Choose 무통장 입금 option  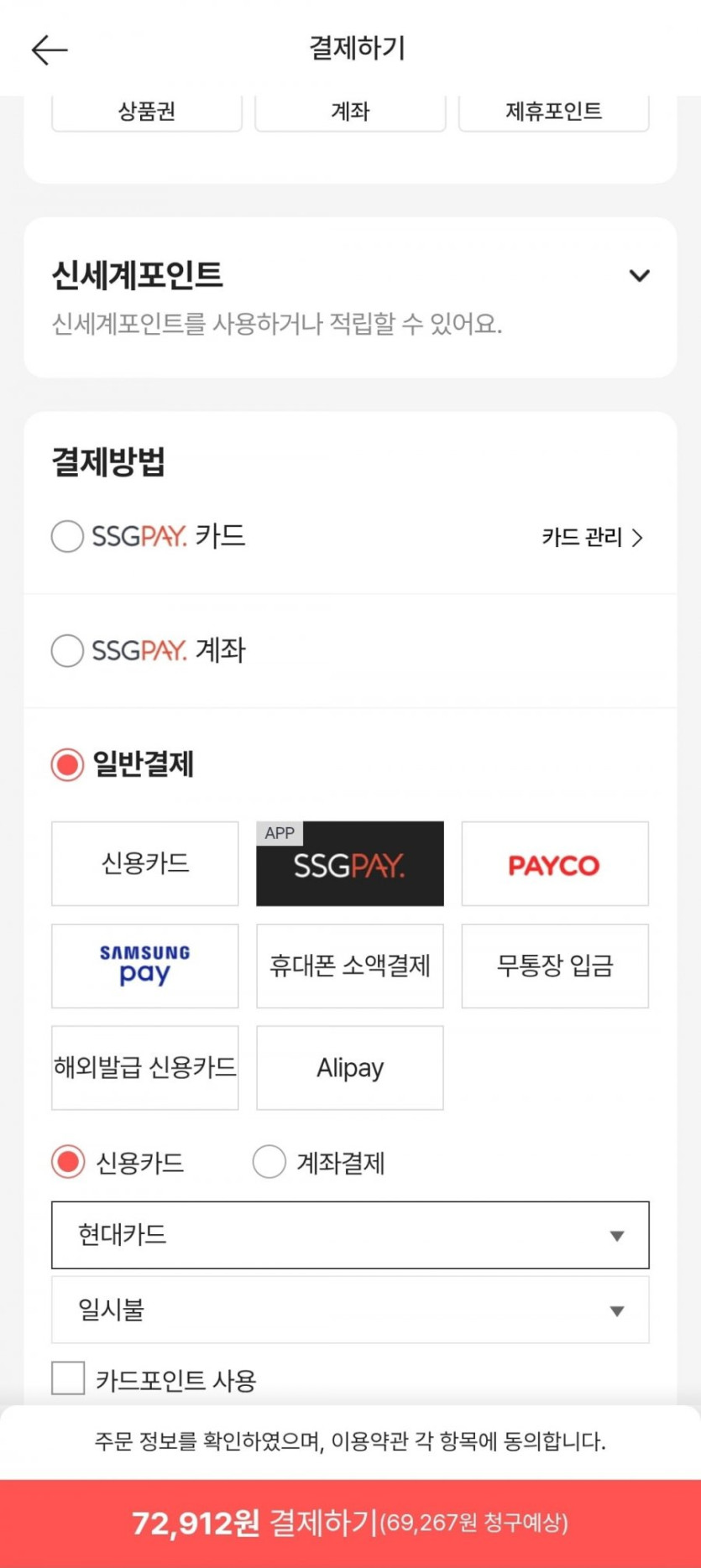[x=555, y=966]
